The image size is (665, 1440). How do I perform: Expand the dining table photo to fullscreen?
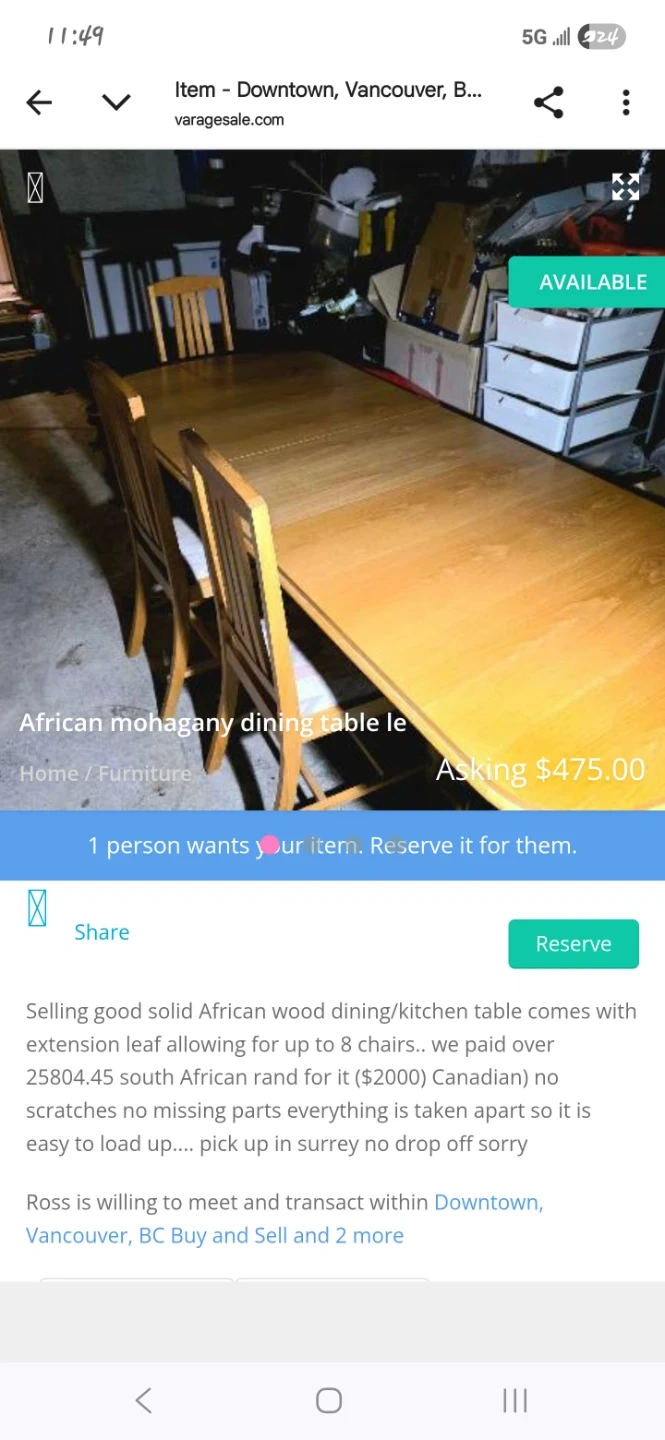tap(626, 187)
